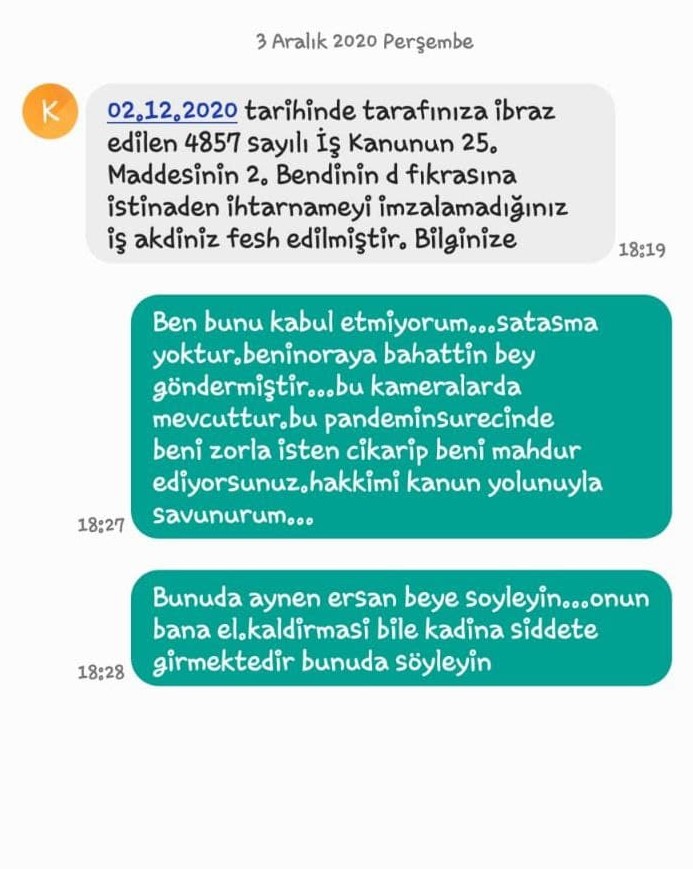Open the underlined 02.12.2020 date link
The width and height of the screenshot is (693, 869).
[172, 111]
